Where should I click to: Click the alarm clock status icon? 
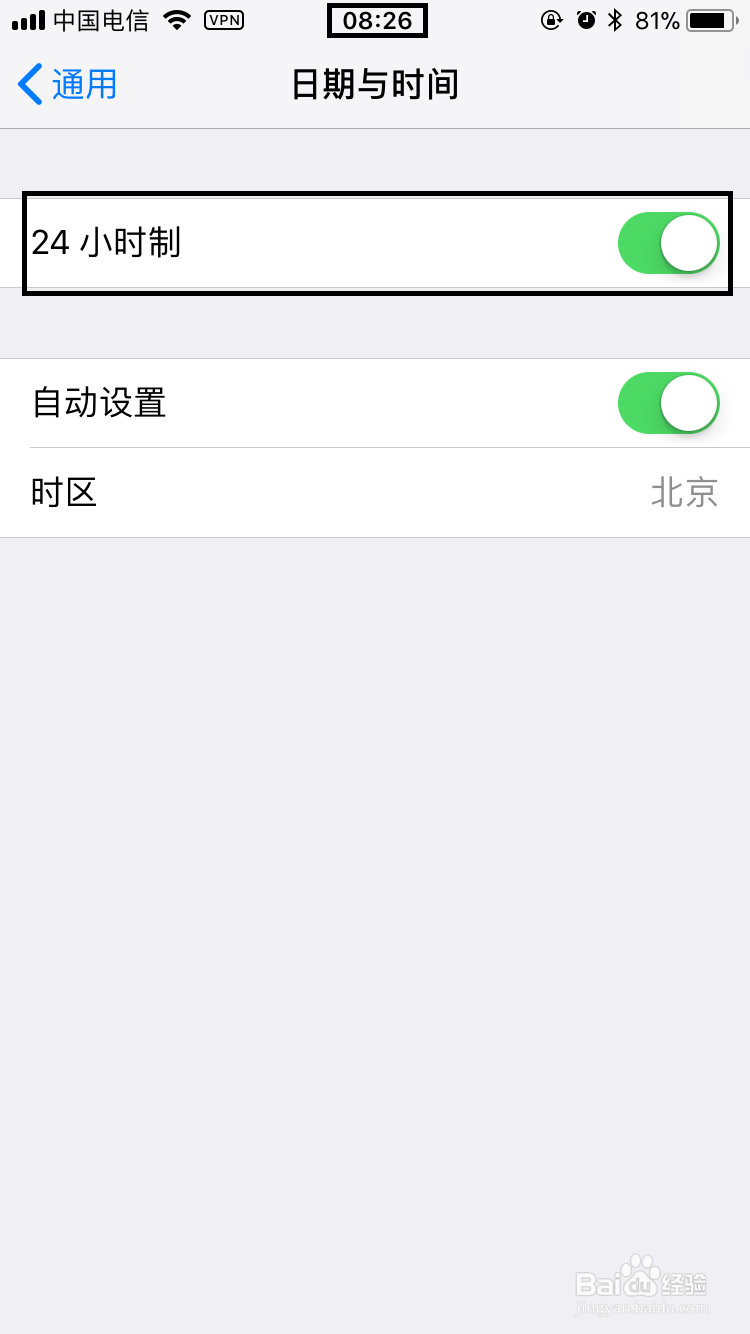[585, 19]
